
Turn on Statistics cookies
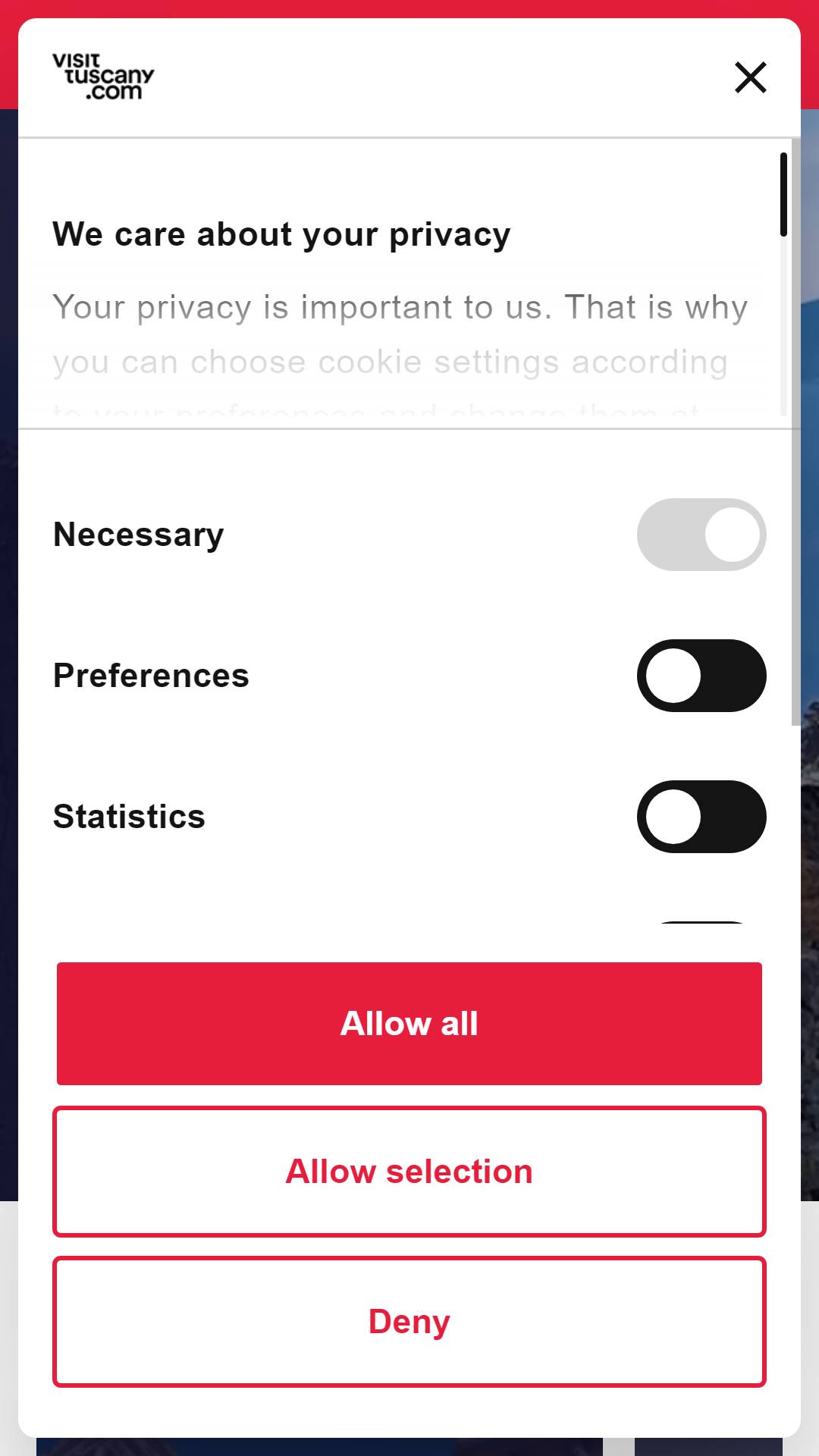click(x=701, y=817)
